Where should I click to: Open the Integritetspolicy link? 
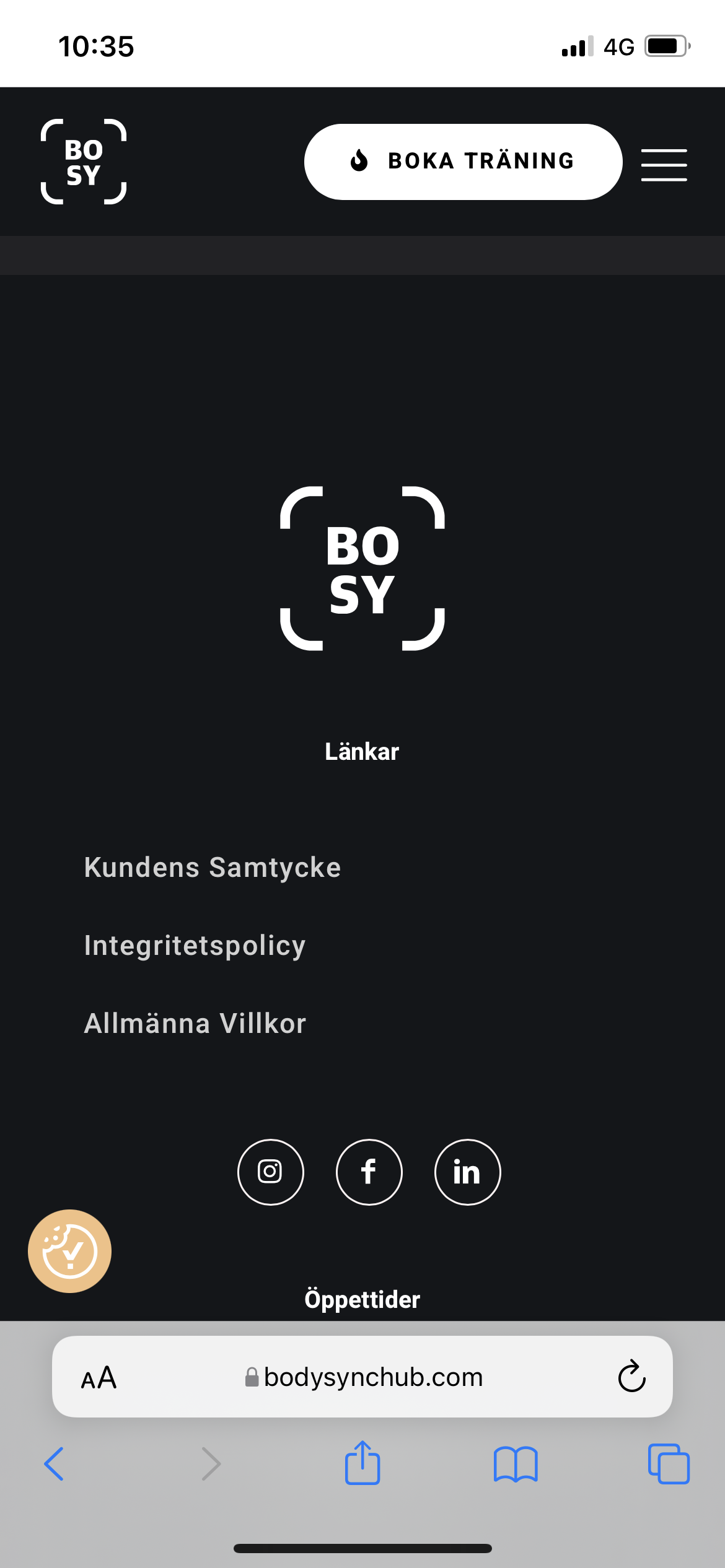pos(195,946)
